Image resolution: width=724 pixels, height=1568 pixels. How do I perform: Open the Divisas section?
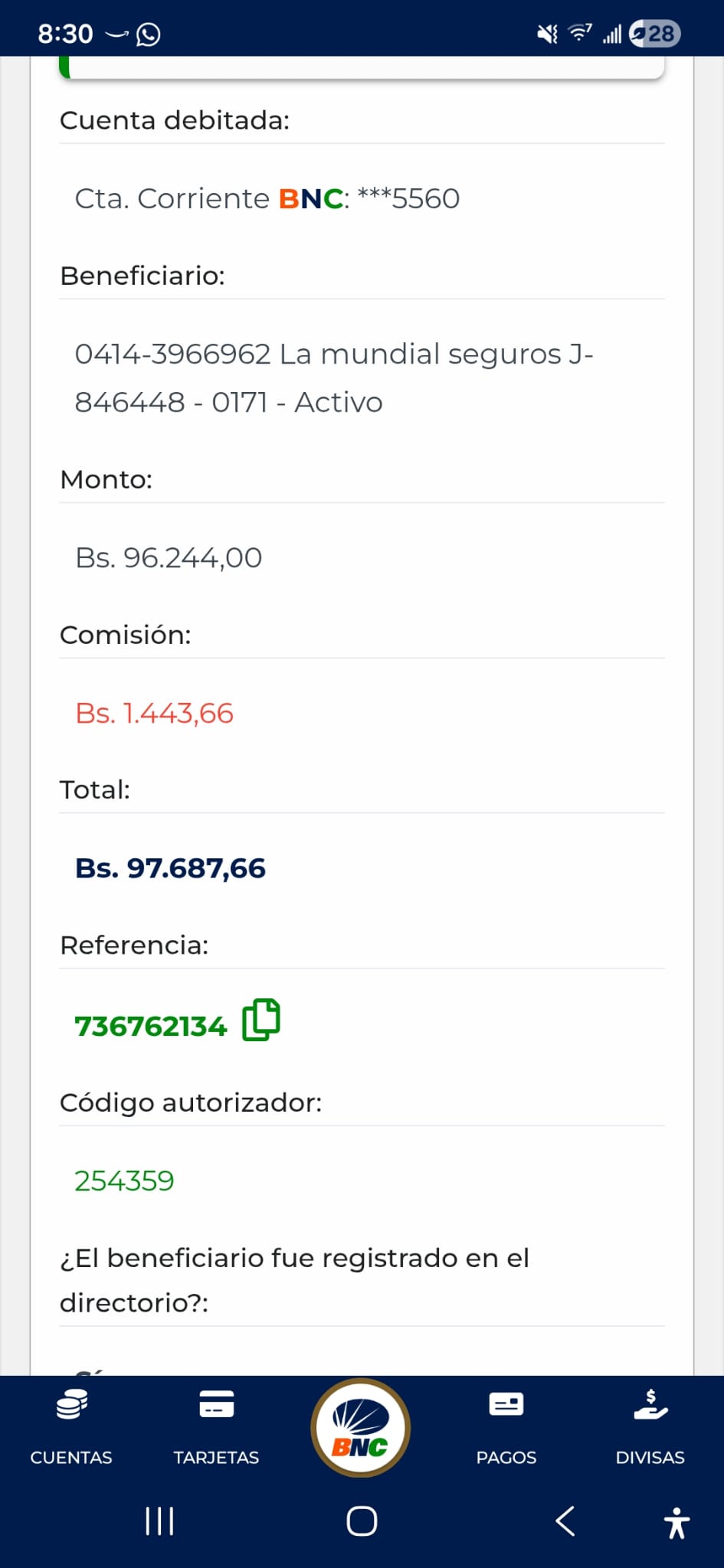click(x=650, y=1426)
